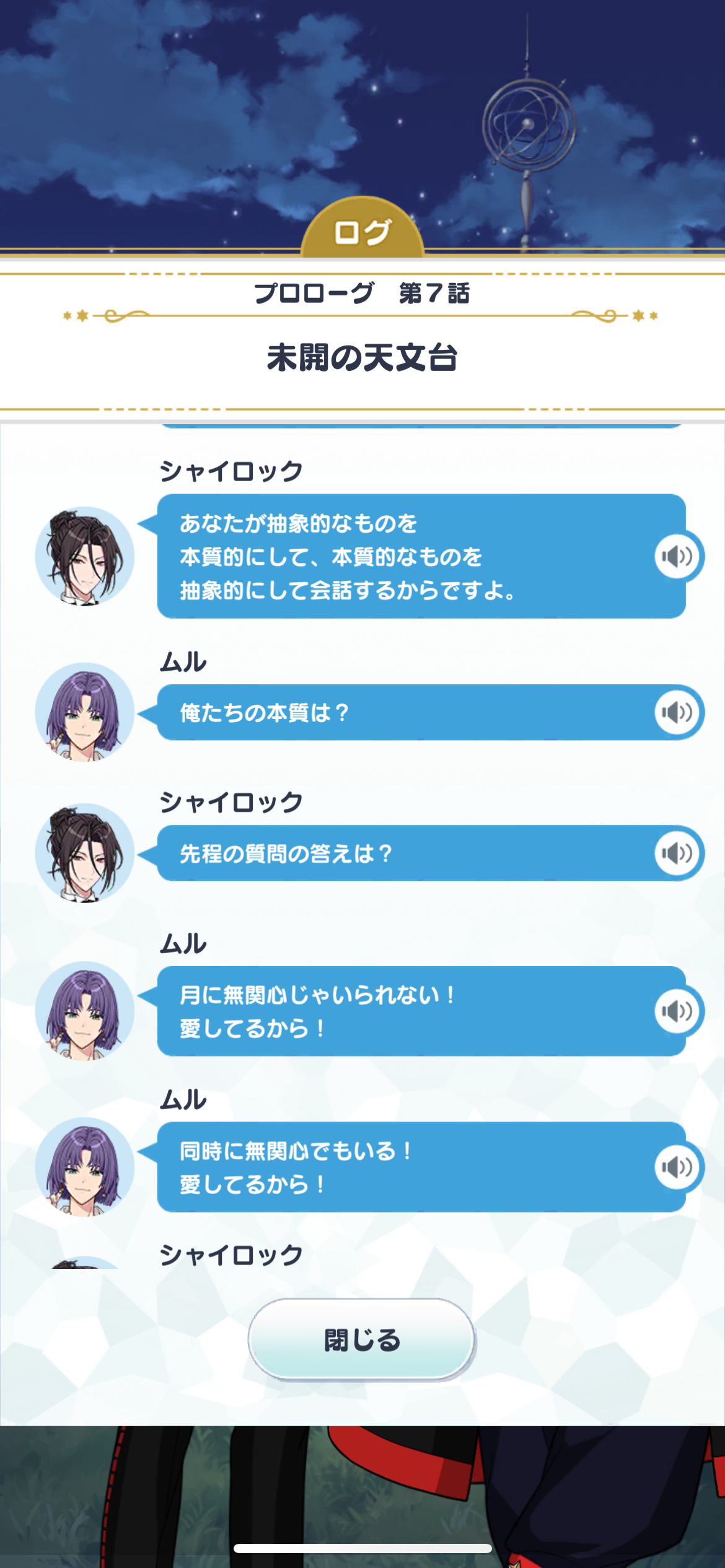Play voice for 「月に無関心じゃいられない！」
The image size is (725, 1568).
pyautogui.click(x=677, y=1011)
